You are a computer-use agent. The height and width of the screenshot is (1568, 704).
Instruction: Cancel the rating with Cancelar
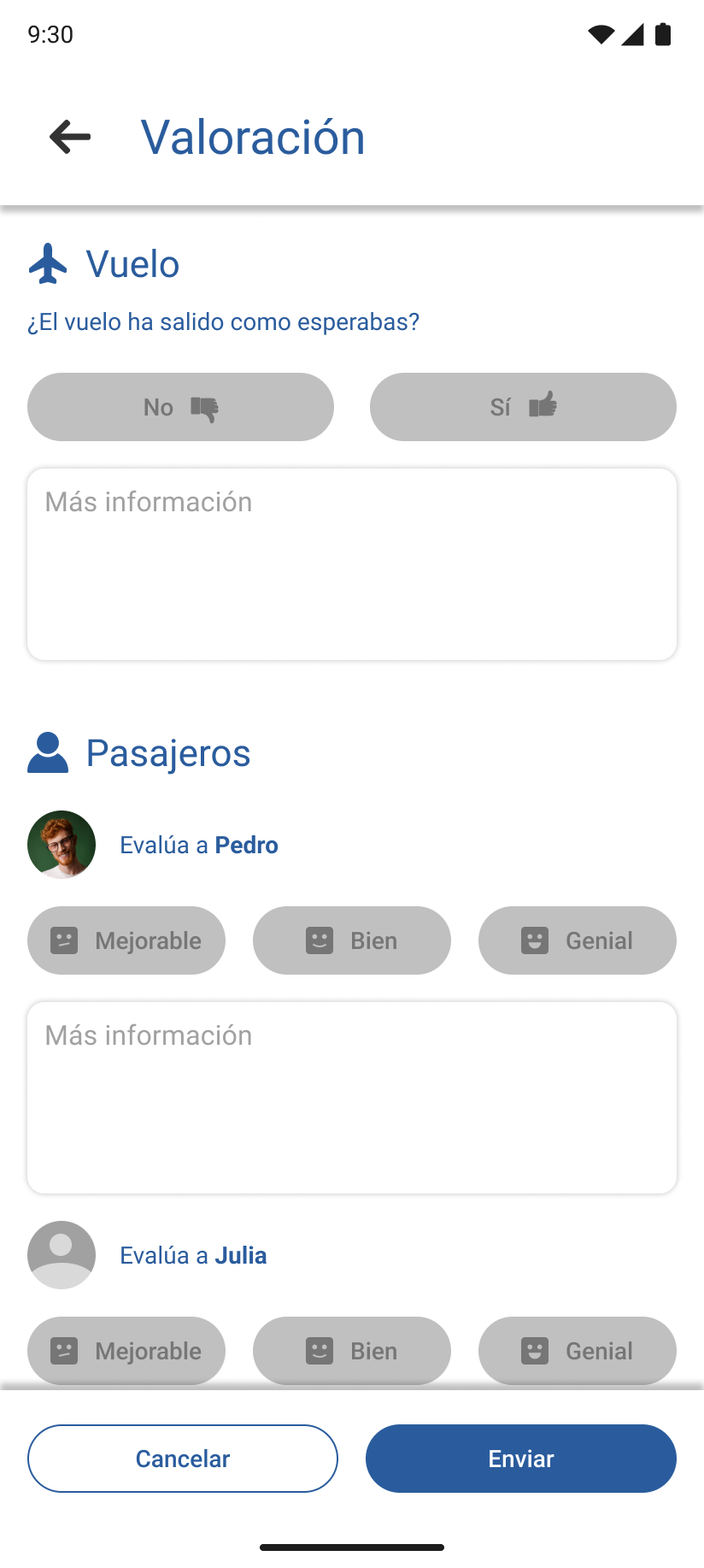coord(183,1459)
